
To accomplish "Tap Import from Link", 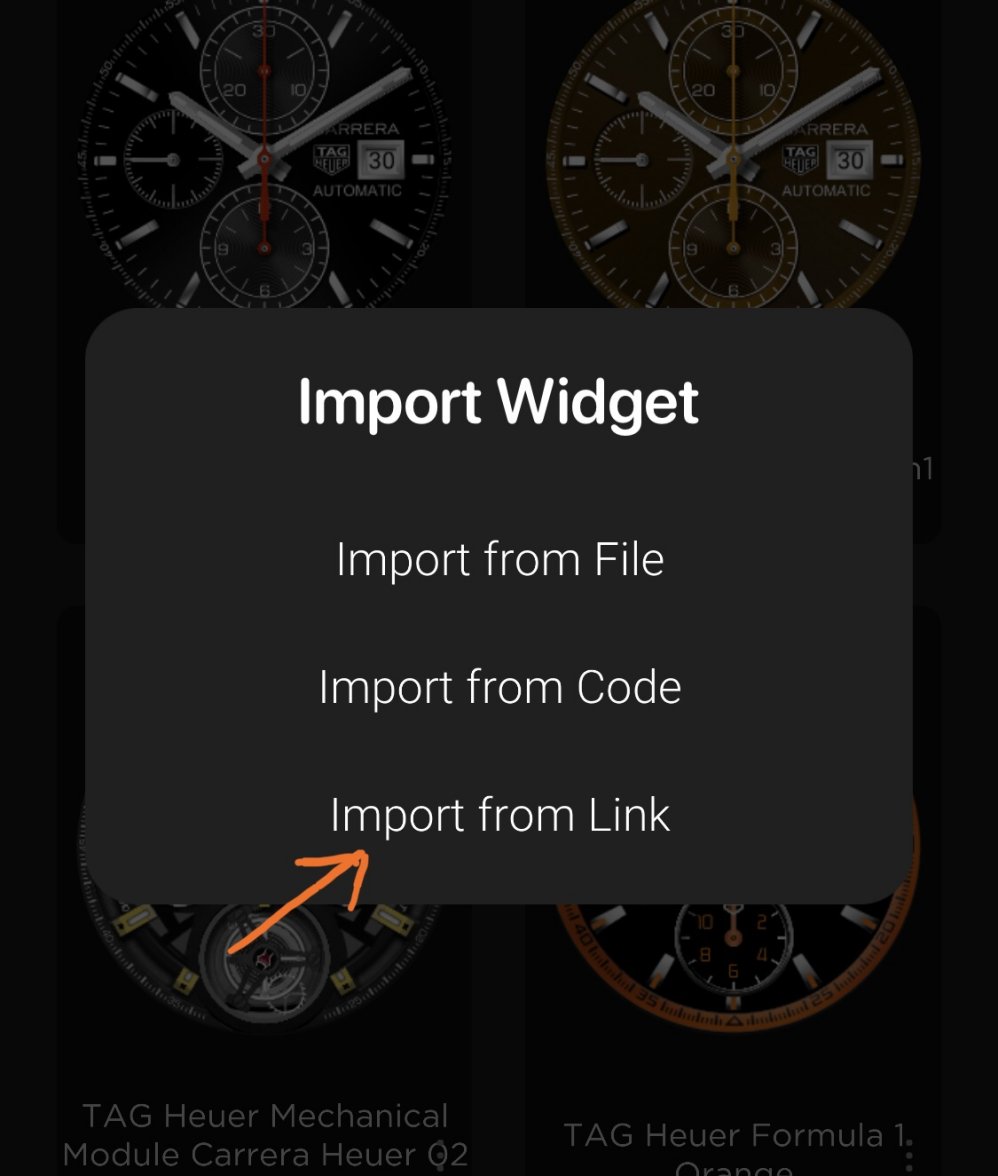I will (499, 815).
